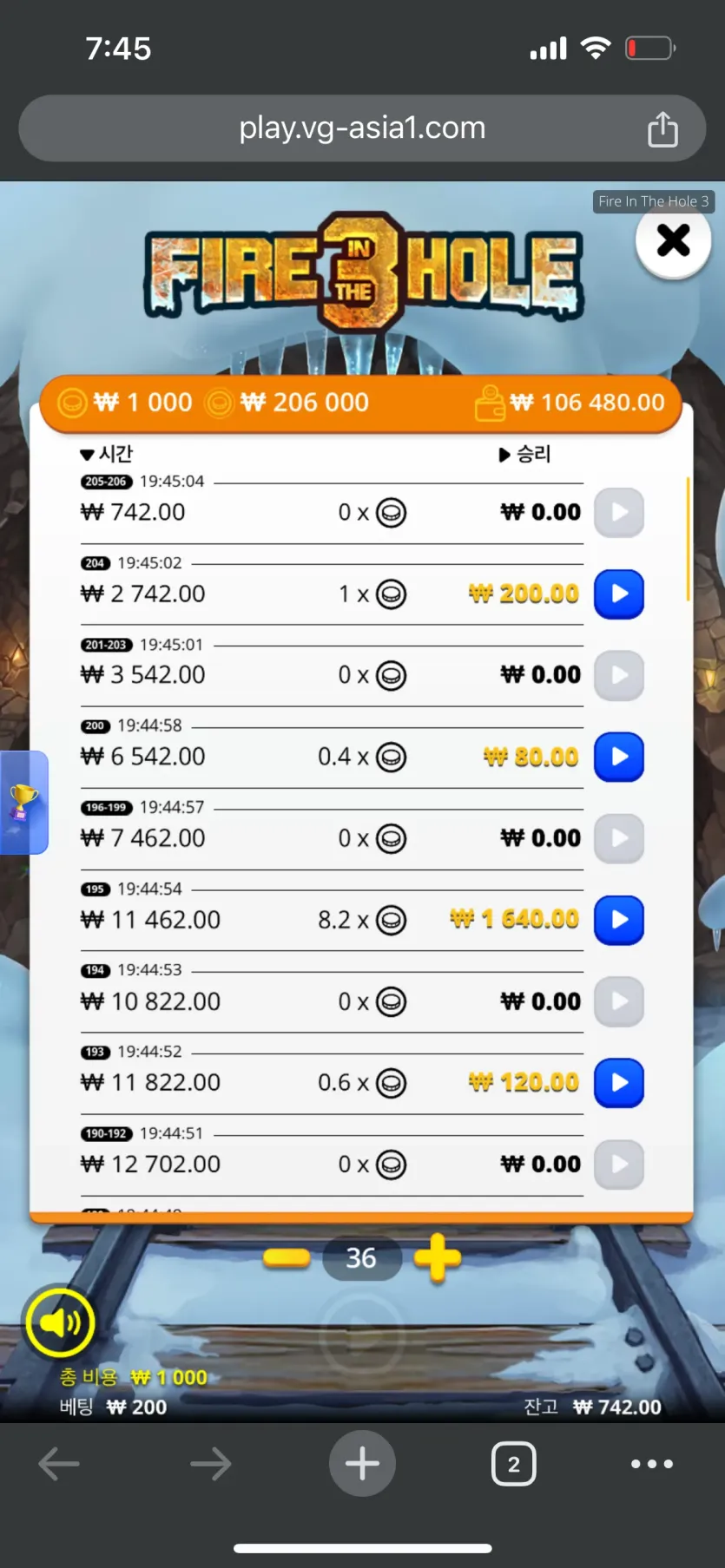
Task: Open a new browser tab
Action: (362, 1464)
